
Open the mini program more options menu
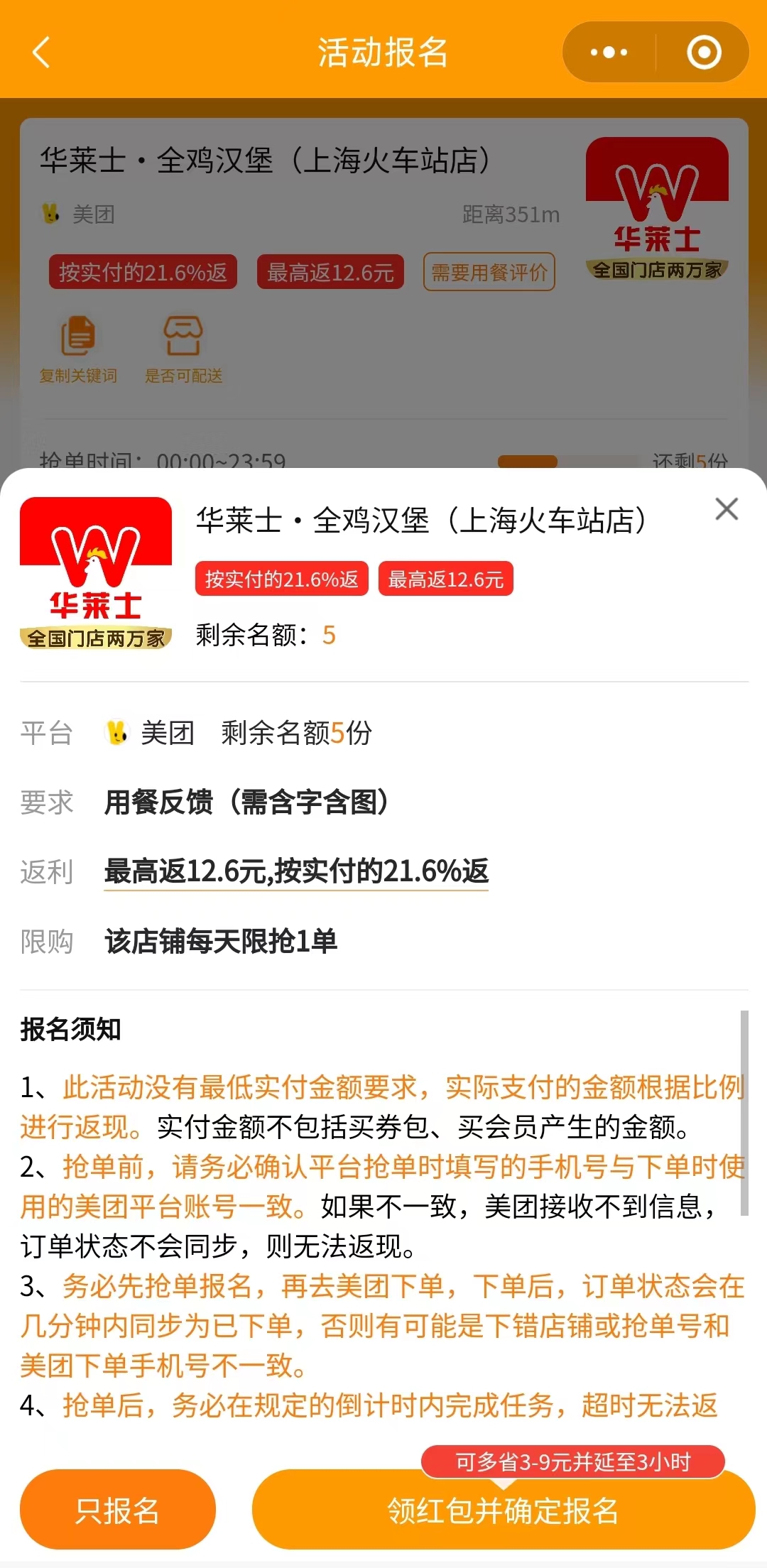609,53
